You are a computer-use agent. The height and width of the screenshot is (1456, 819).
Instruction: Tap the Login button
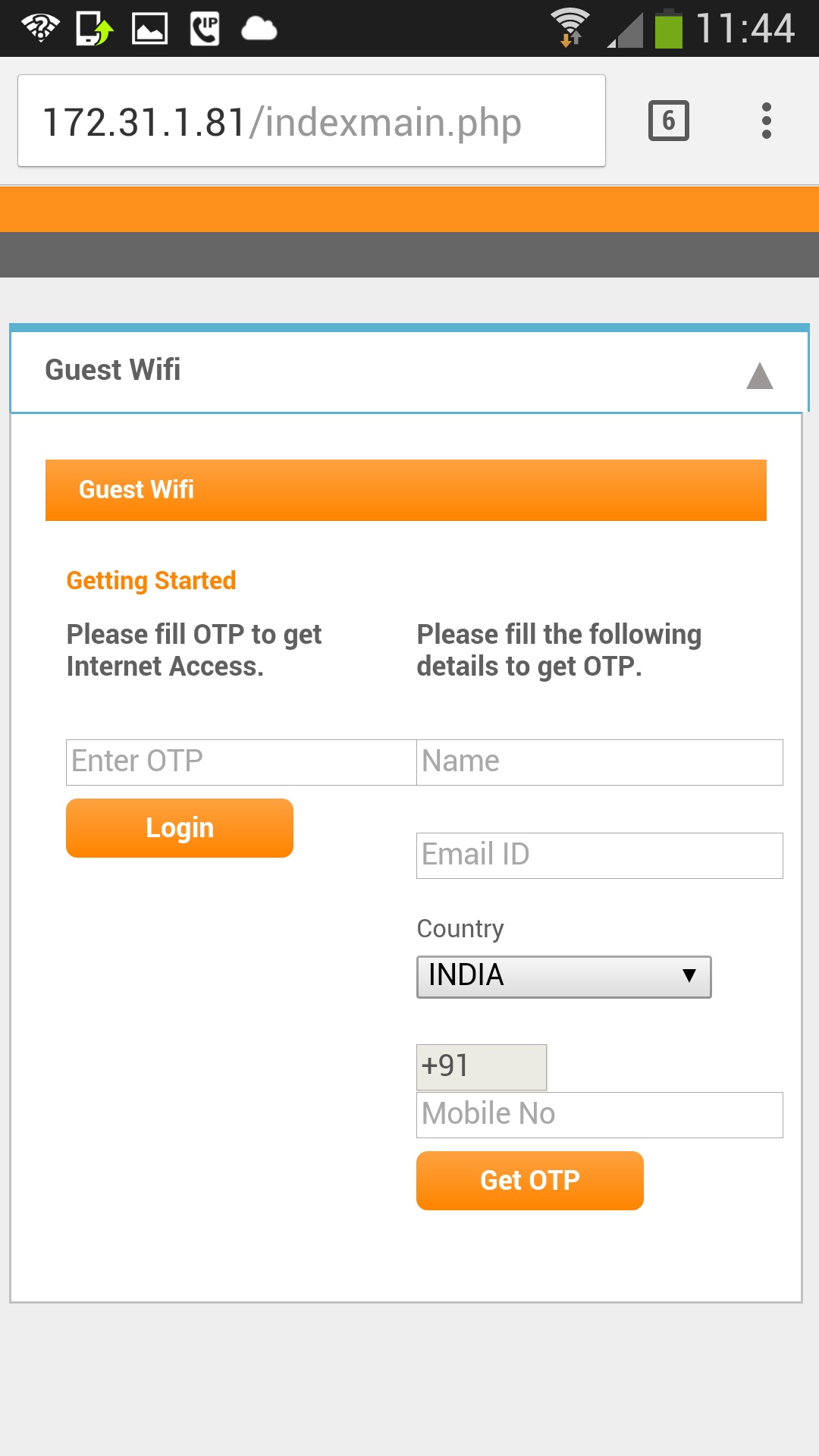[180, 828]
